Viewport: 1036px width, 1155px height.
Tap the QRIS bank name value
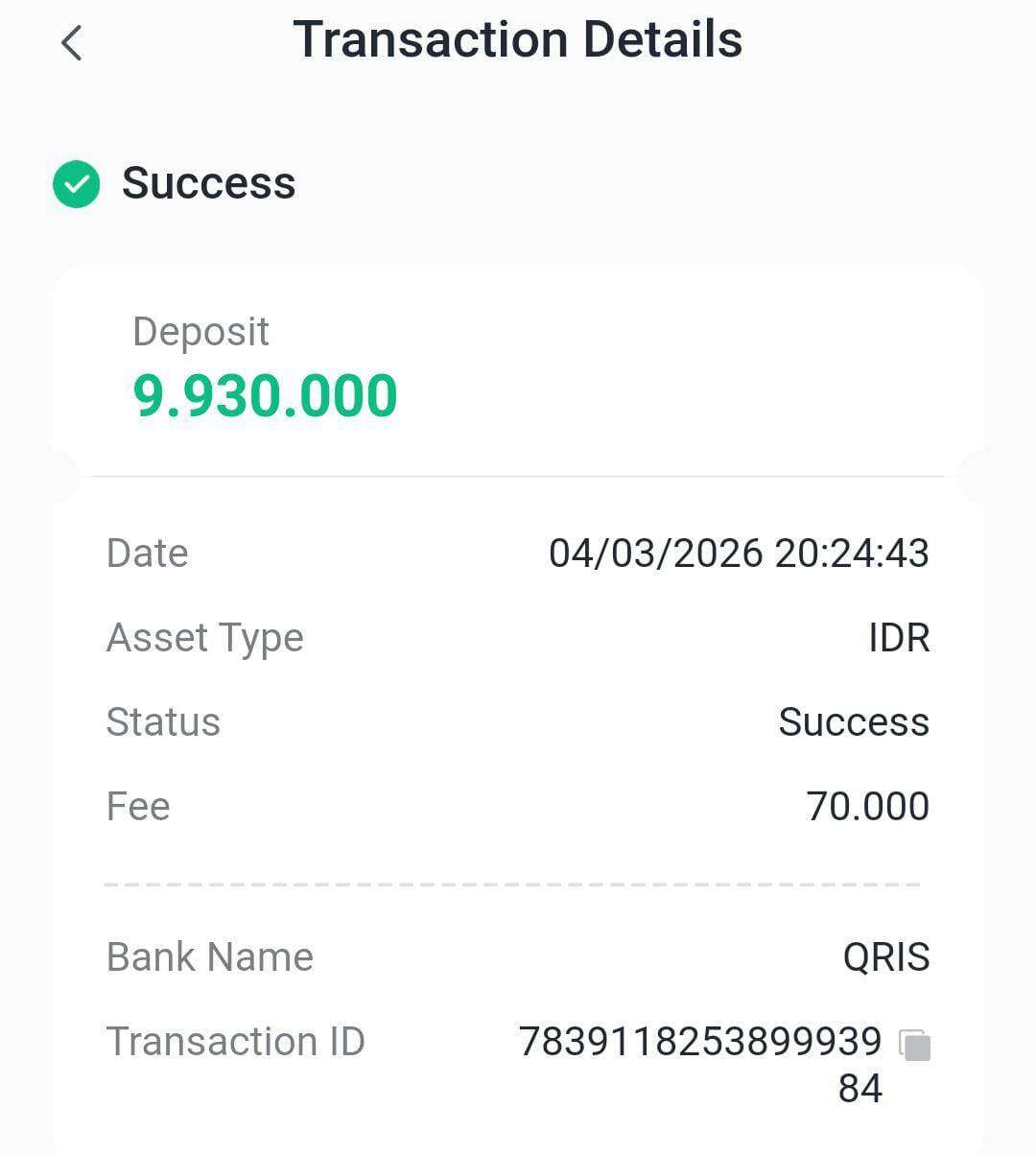(887, 955)
